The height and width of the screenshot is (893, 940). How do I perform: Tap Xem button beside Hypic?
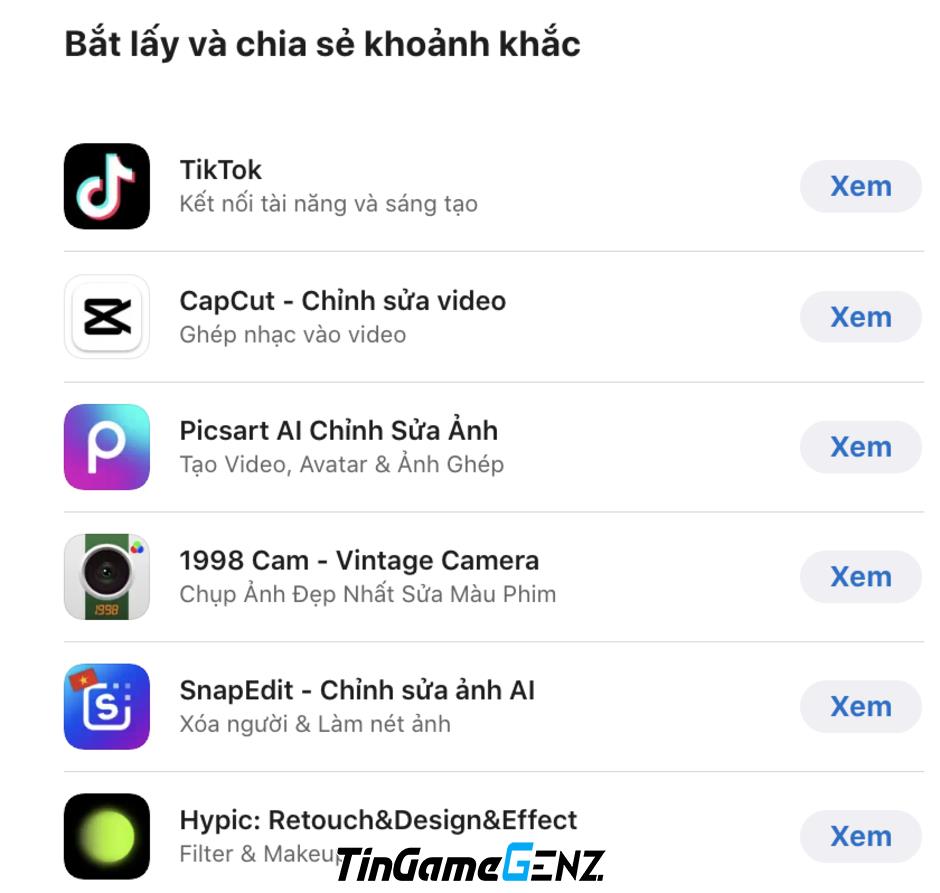860,837
